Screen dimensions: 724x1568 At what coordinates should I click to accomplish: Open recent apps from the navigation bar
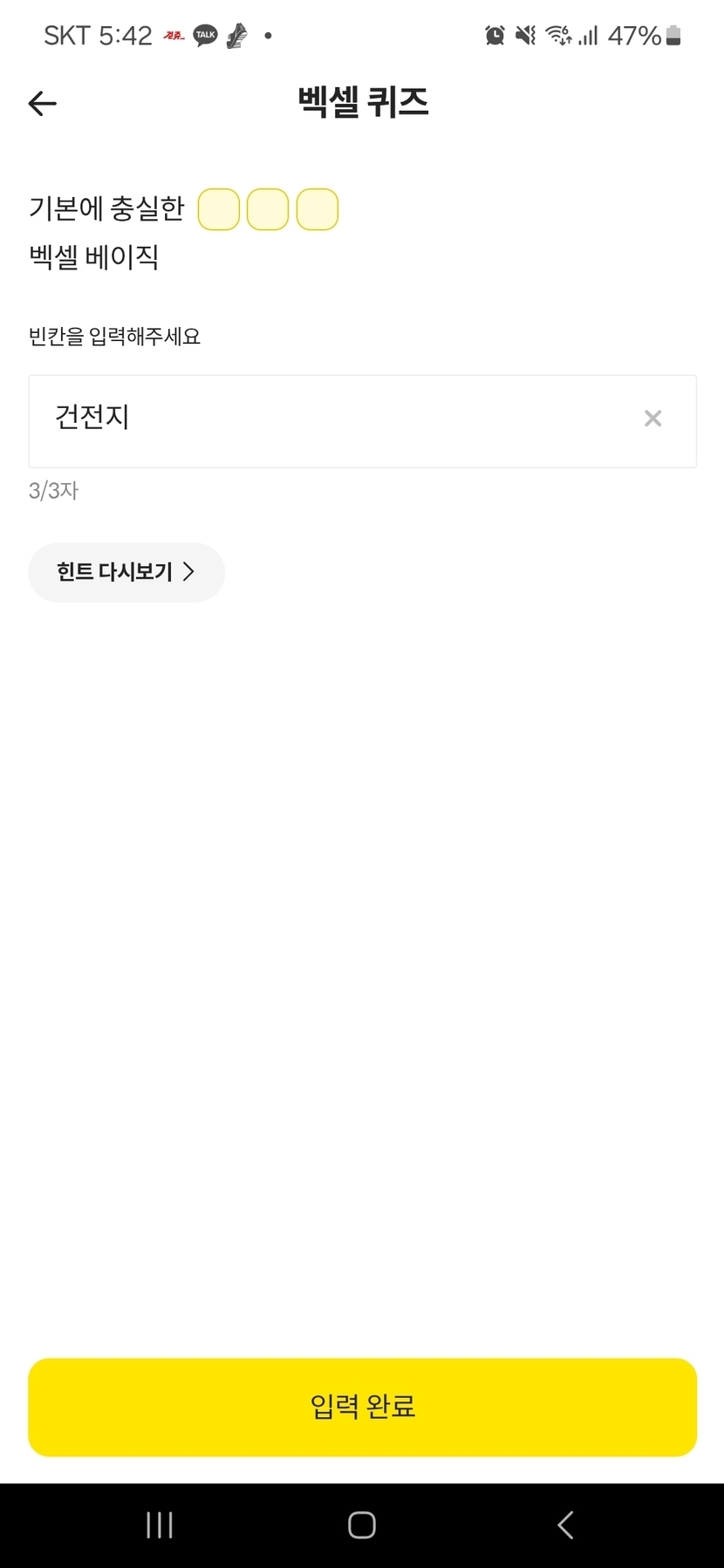[x=160, y=1524]
